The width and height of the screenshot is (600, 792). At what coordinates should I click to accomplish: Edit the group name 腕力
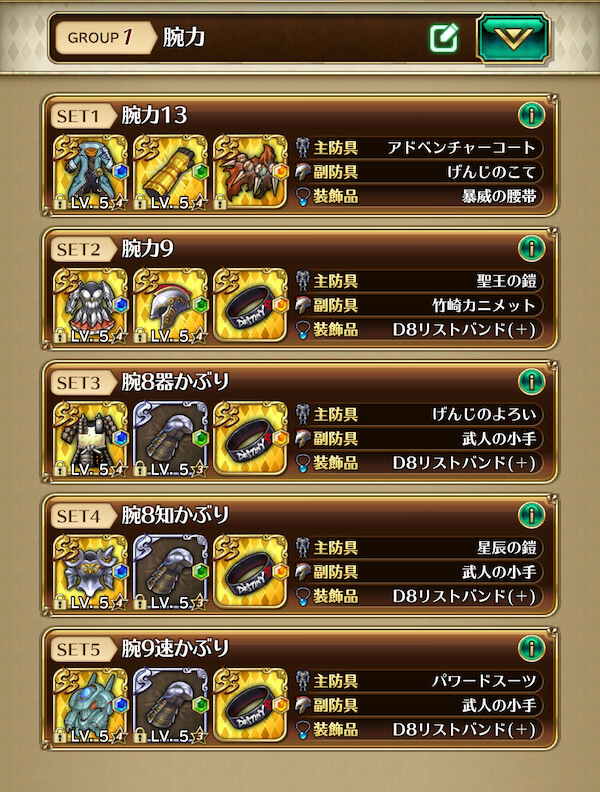click(443, 38)
